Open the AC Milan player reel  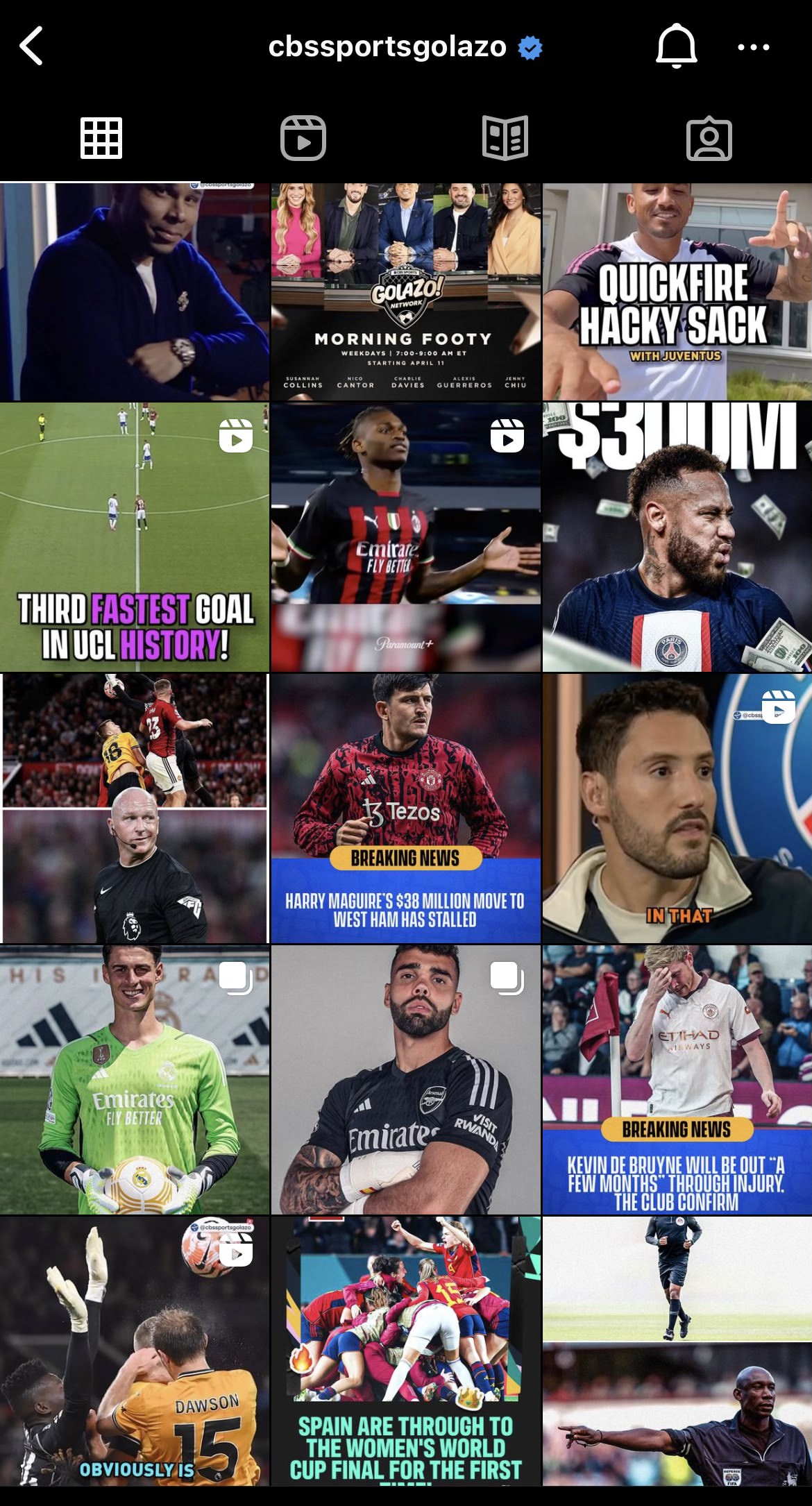pyautogui.click(x=405, y=536)
